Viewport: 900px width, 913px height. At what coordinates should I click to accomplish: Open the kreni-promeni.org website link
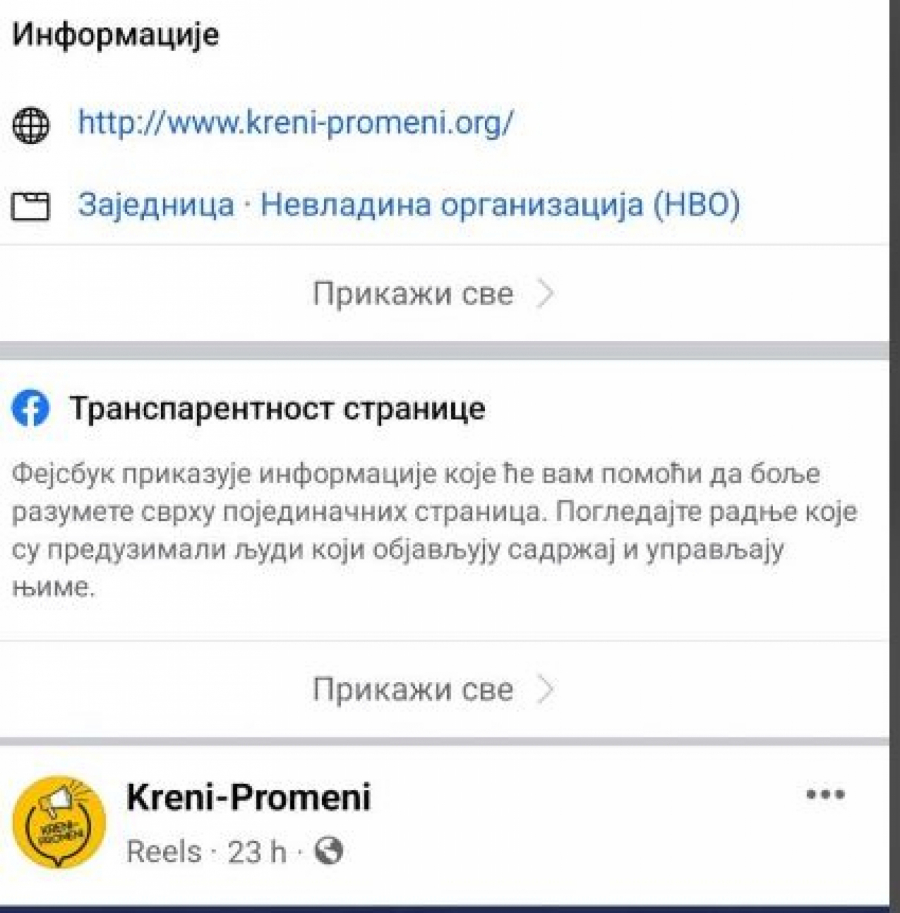pyautogui.click(x=296, y=123)
